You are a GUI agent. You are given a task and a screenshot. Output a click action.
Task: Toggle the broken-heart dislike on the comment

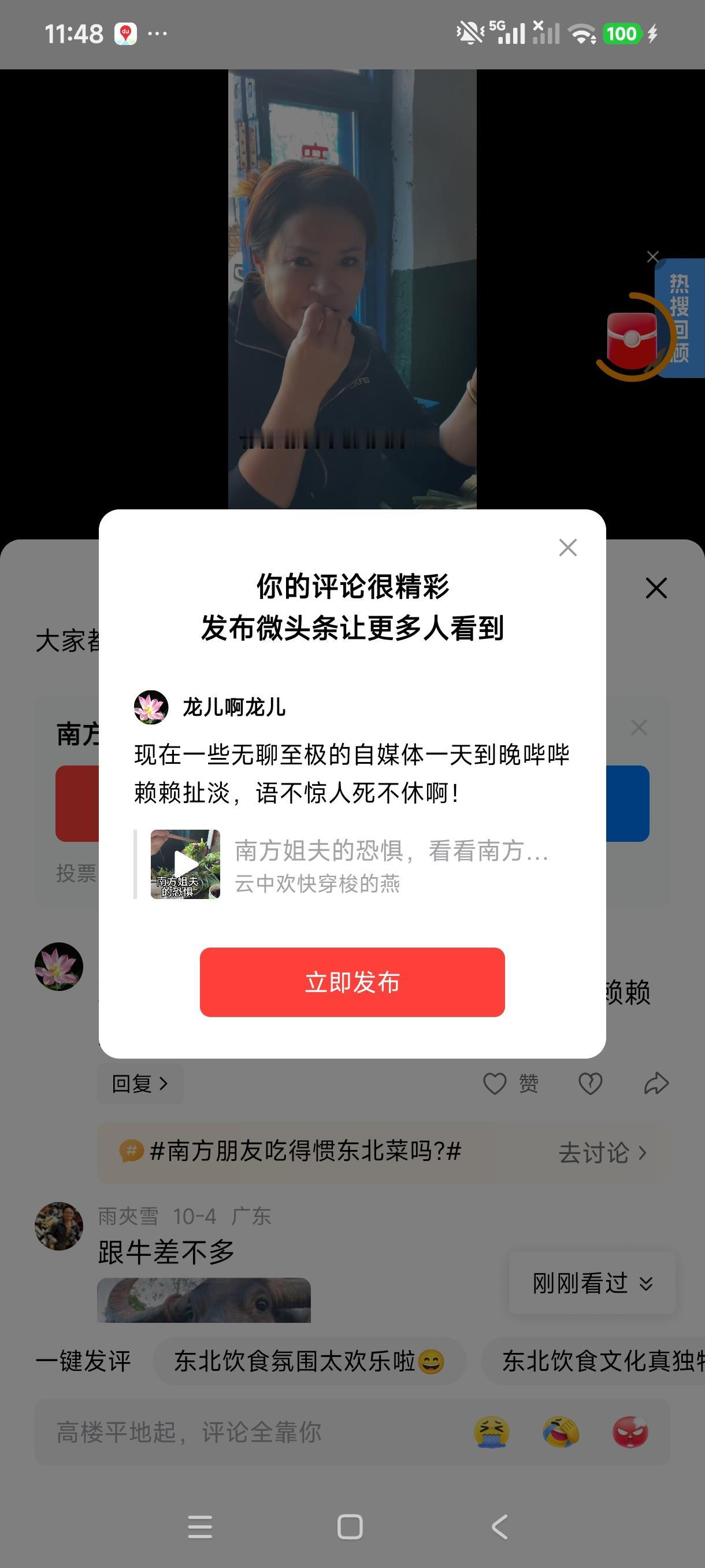tap(590, 1083)
